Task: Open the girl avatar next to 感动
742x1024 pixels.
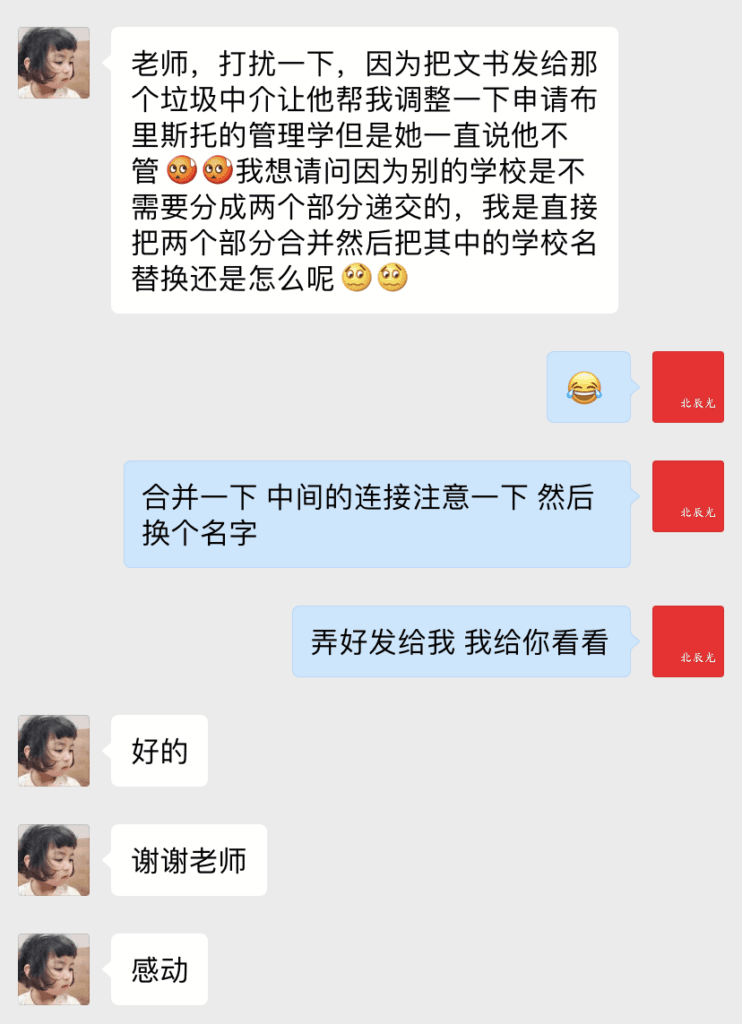Action: click(54, 969)
